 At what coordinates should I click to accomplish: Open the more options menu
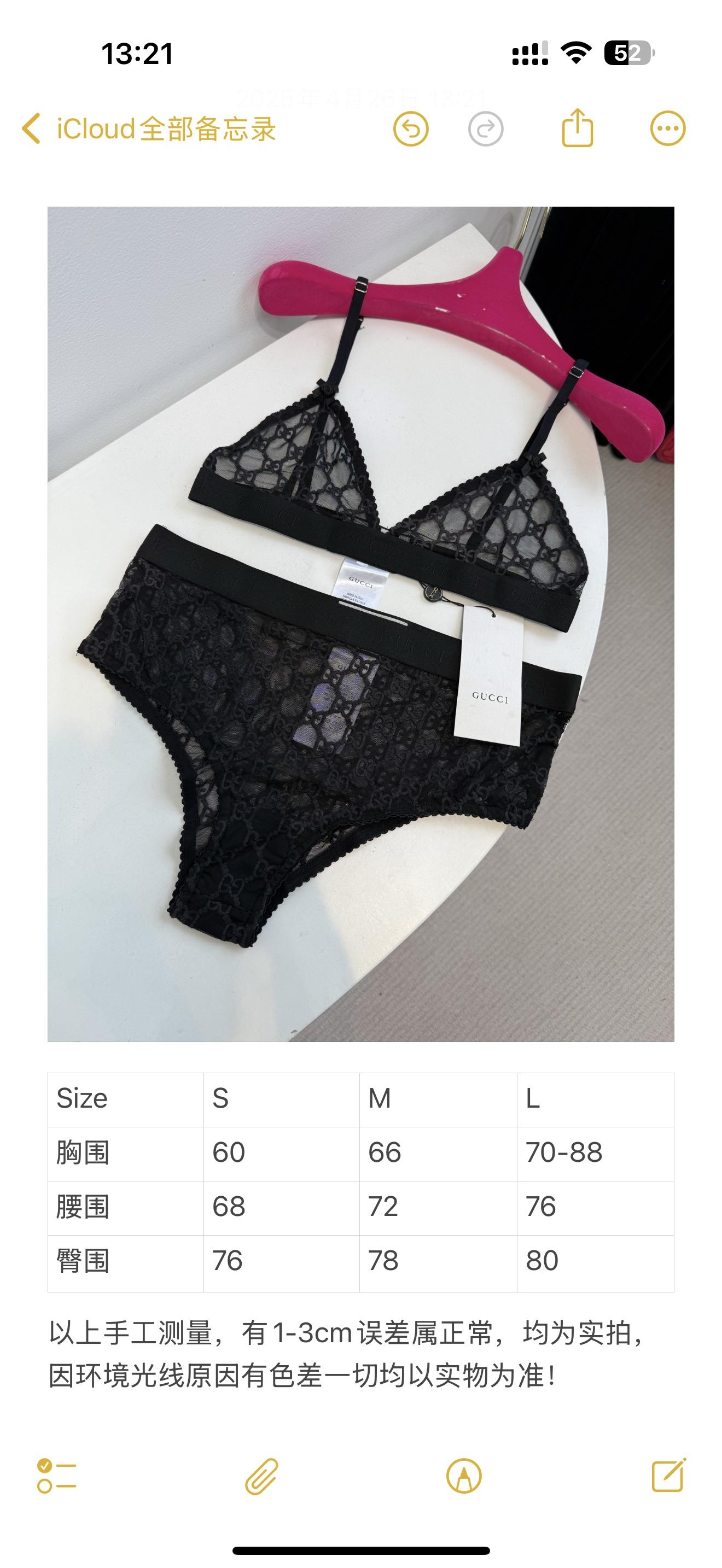click(x=668, y=128)
